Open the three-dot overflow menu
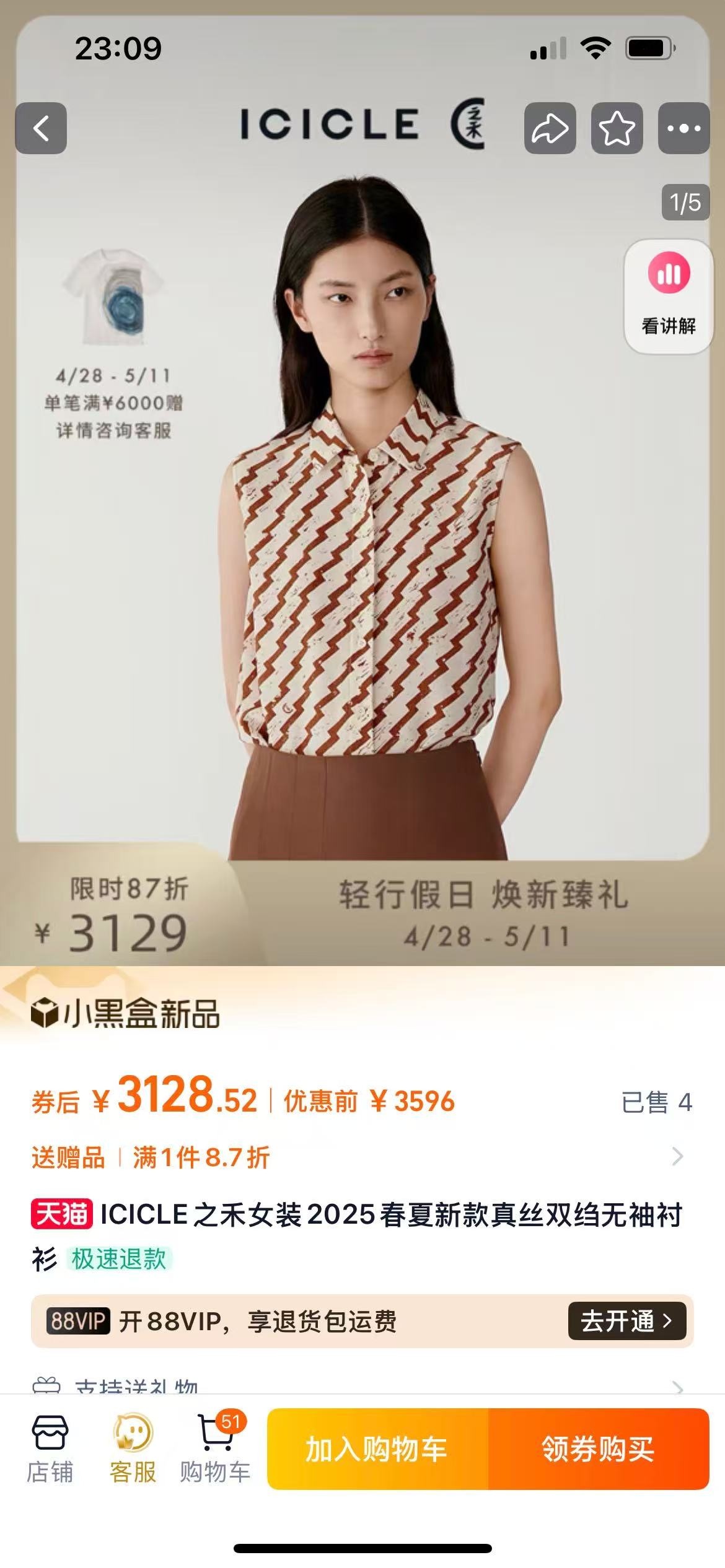Image resolution: width=725 pixels, height=1568 pixels. point(683,128)
